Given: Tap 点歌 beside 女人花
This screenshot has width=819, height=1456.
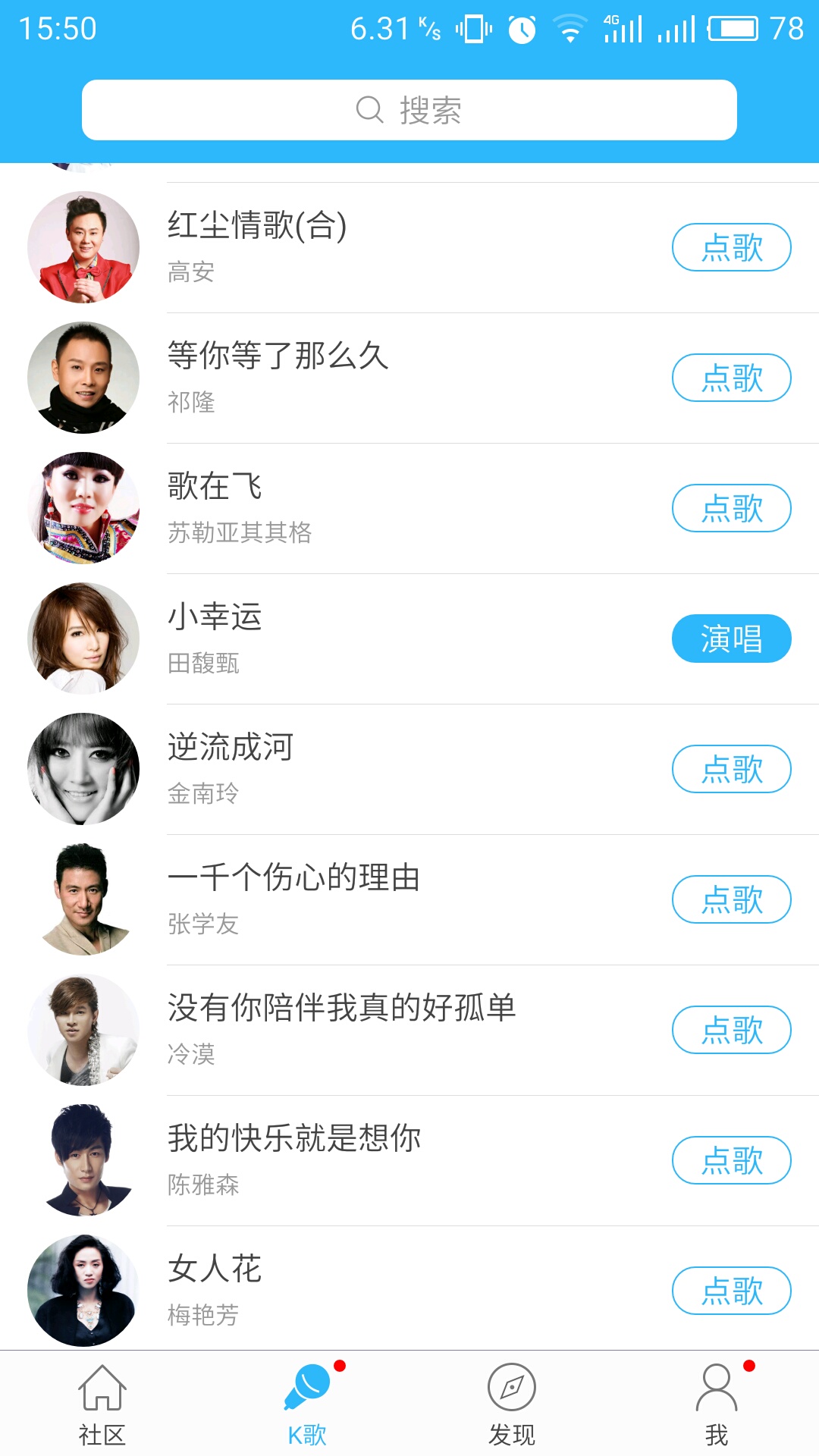Looking at the screenshot, I should (x=730, y=1291).
